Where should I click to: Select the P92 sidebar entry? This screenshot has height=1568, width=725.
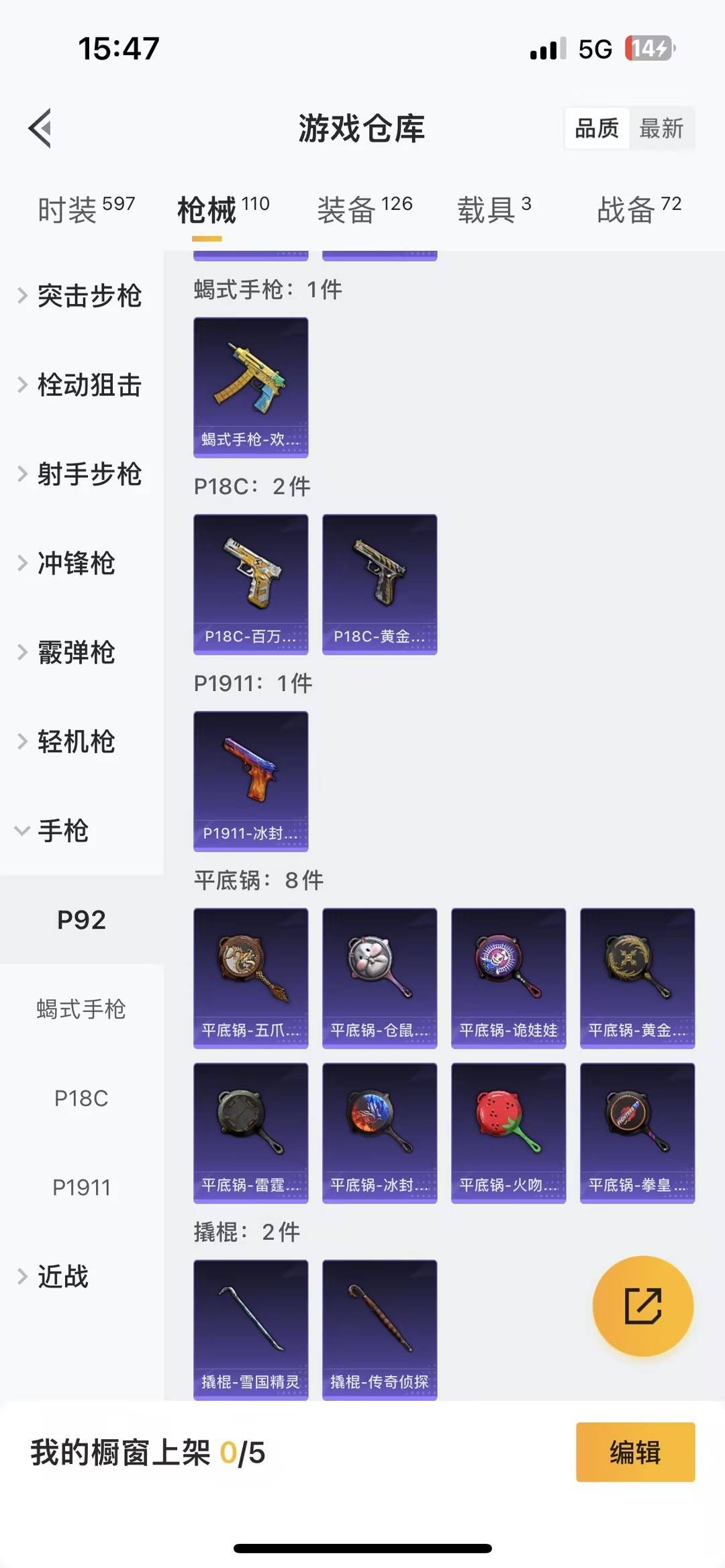click(x=81, y=920)
